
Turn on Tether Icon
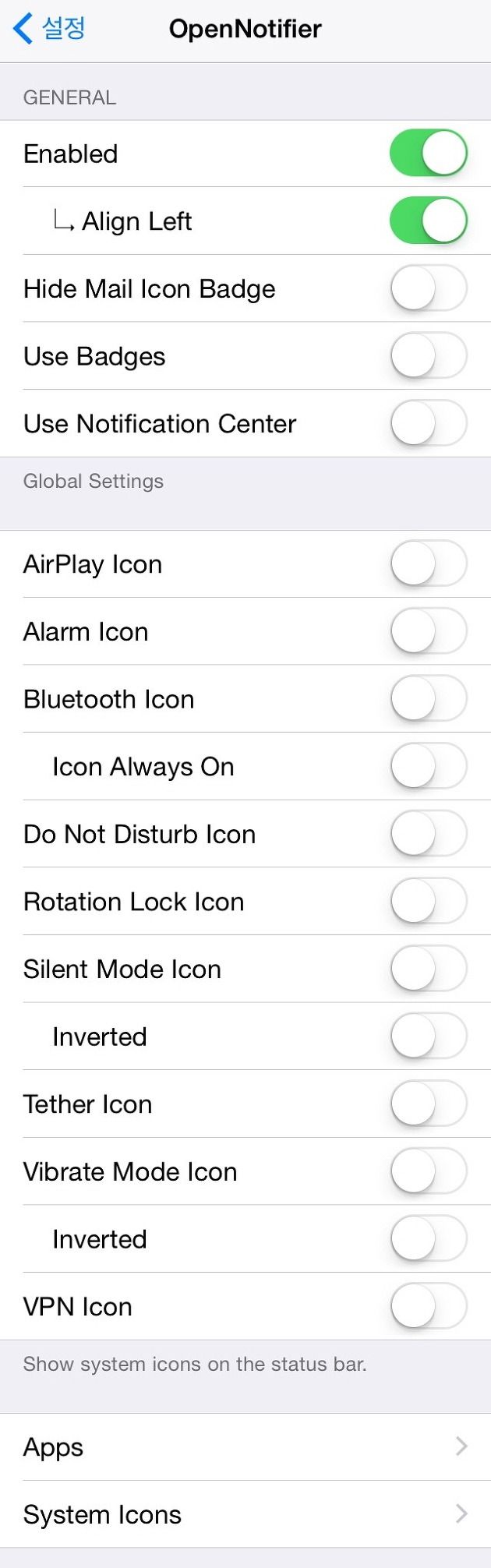pos(428,1104)
